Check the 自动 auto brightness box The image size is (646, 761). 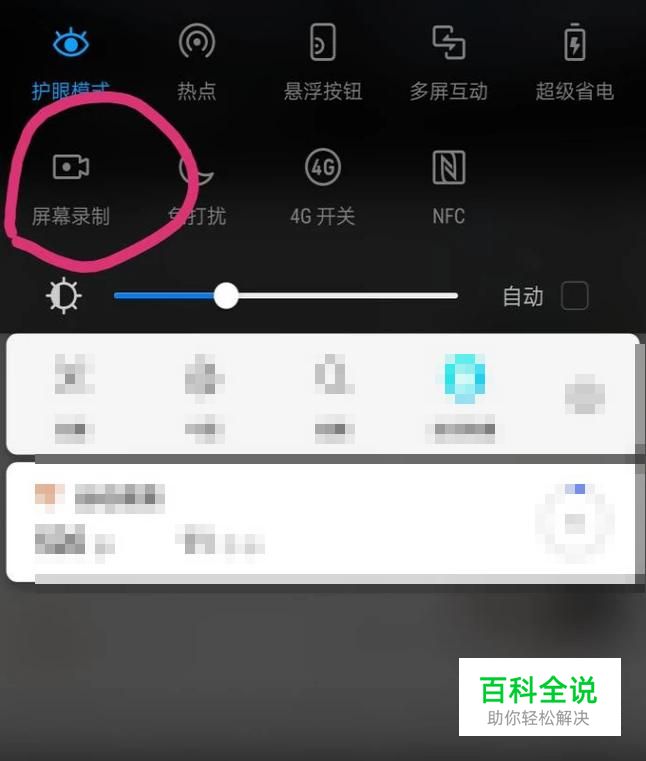[x=574, y=296]
